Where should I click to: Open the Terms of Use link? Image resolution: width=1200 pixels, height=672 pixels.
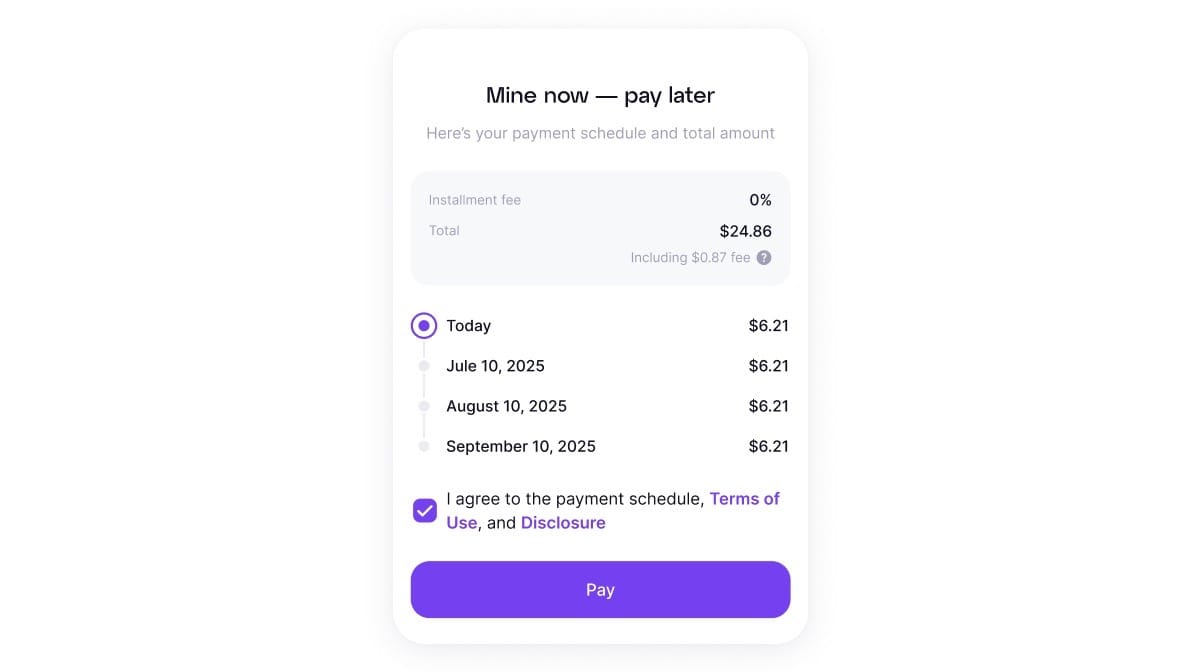click(x=743, y=498)
